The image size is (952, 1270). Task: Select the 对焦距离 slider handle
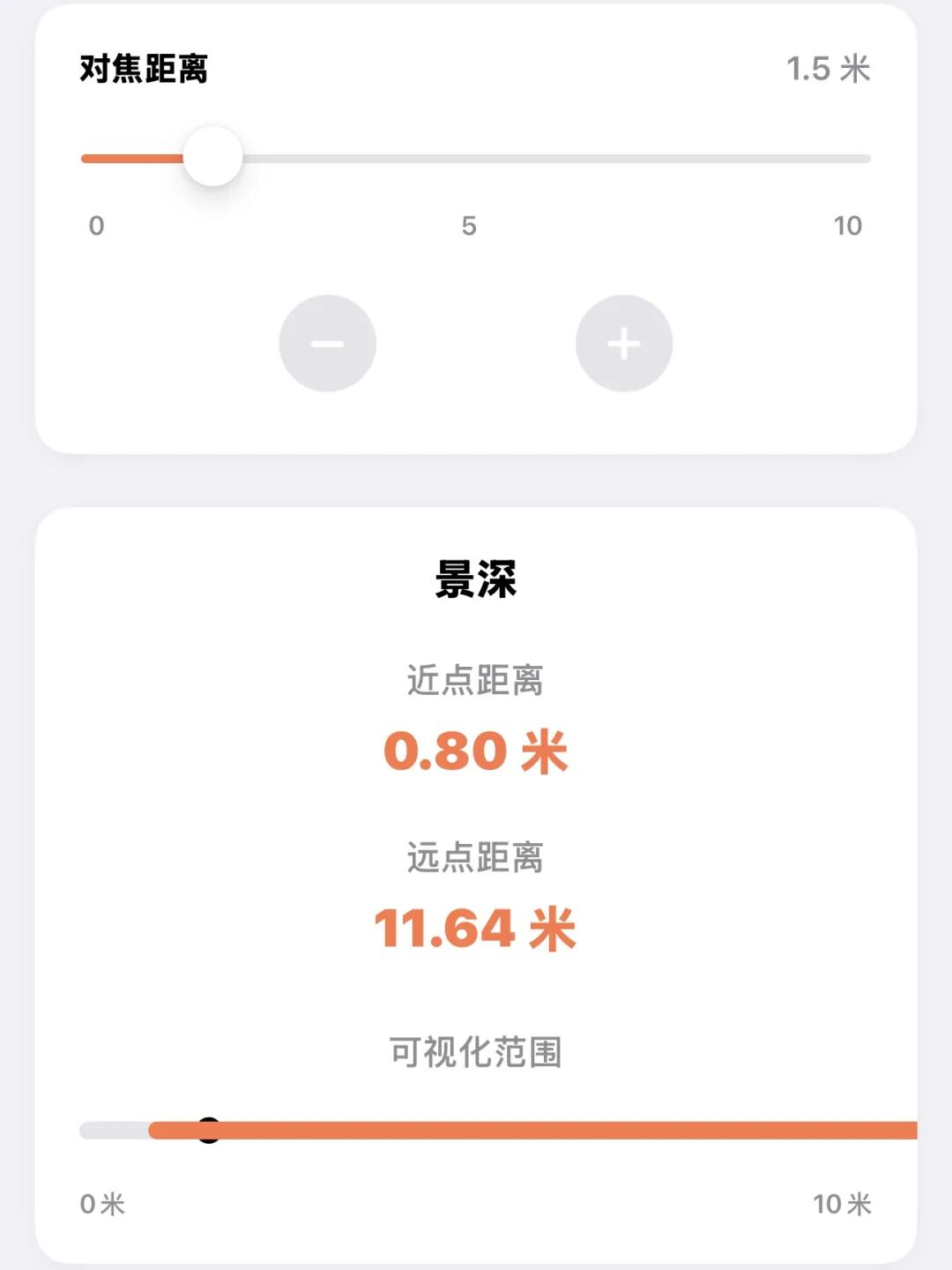tap(212, 156)
